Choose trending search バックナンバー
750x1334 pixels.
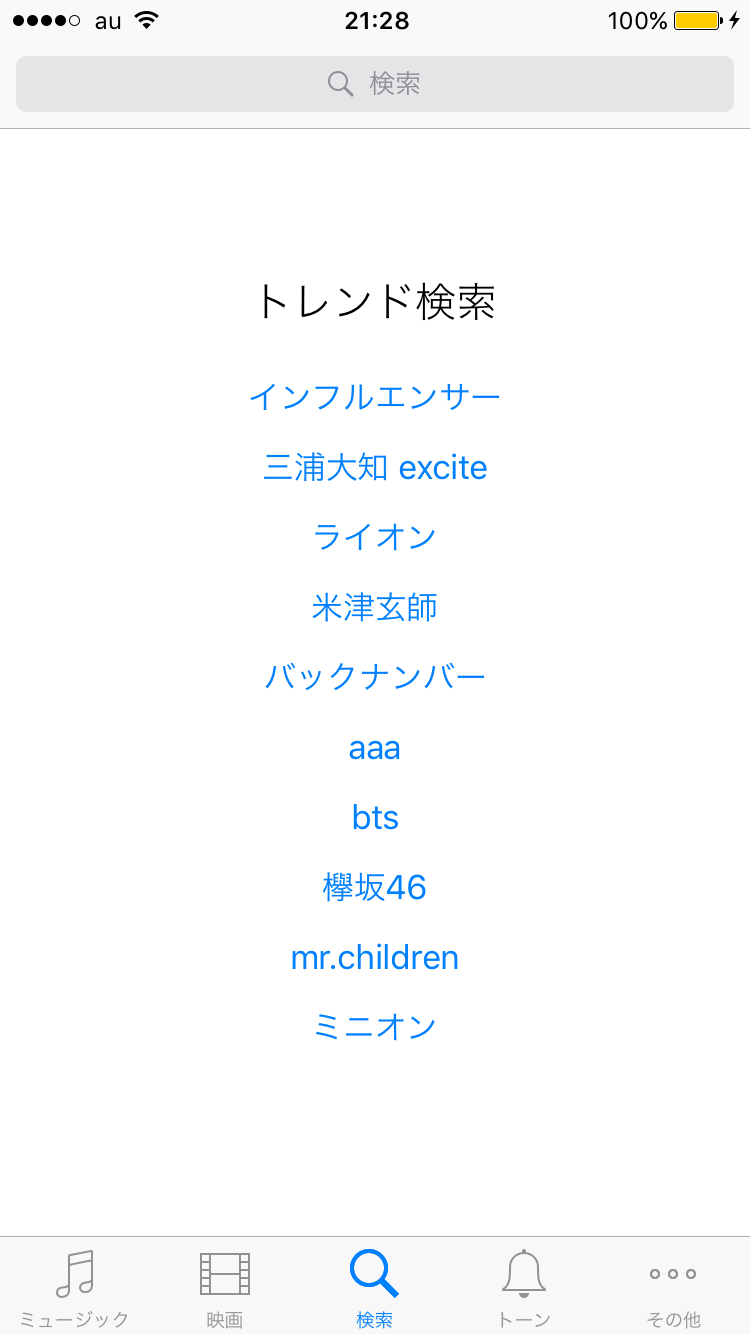(375, 678)
